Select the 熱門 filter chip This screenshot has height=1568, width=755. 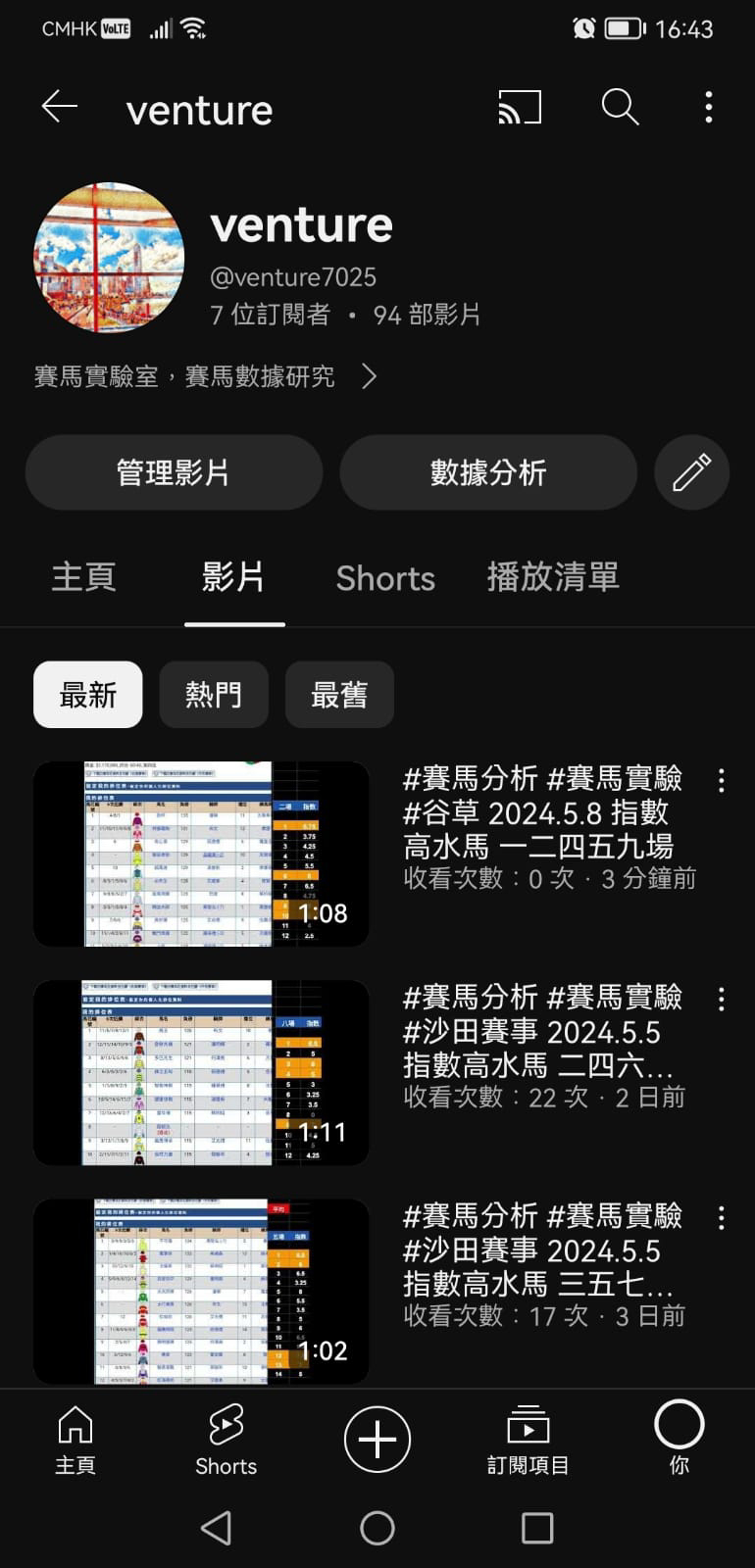click(x=214, y=695)
